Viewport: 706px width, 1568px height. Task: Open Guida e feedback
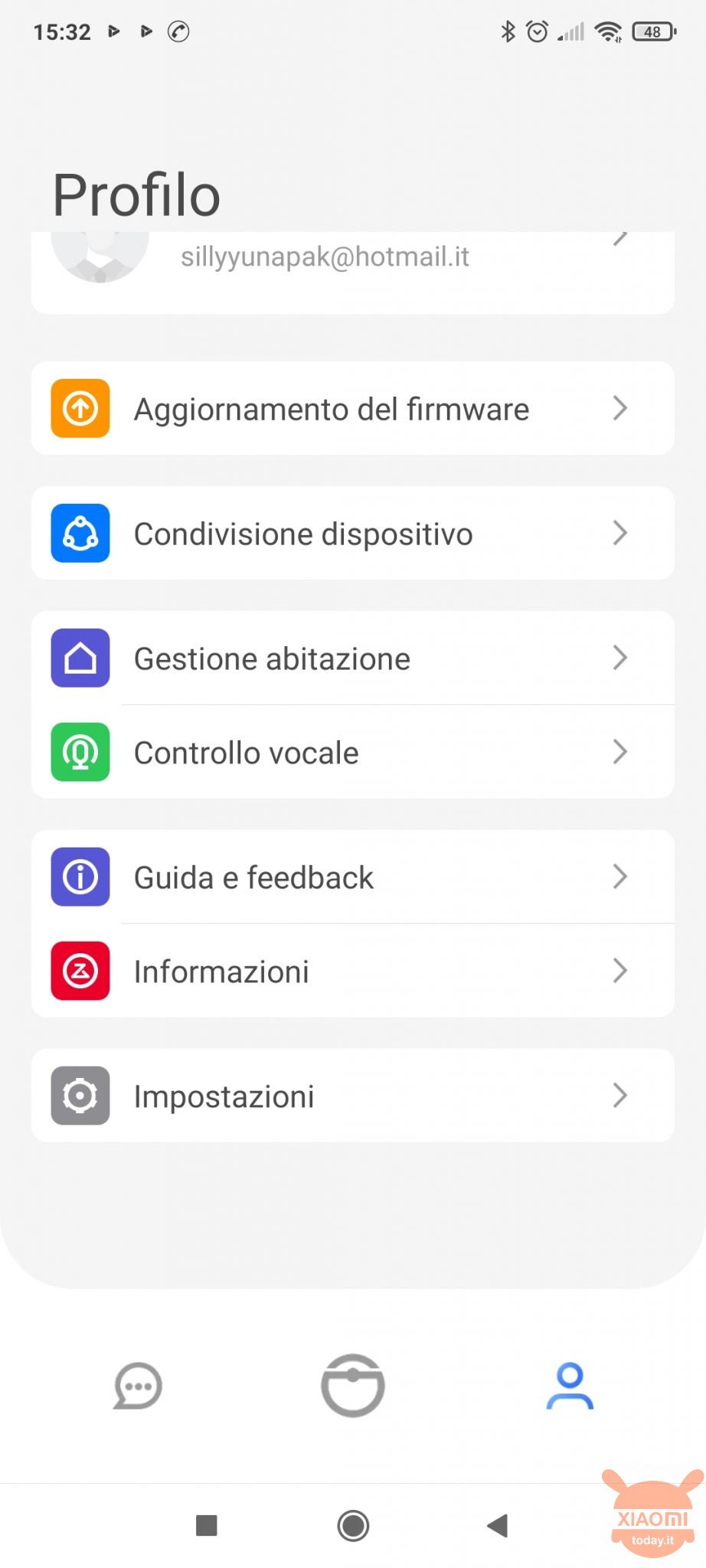tap(352, 877)
